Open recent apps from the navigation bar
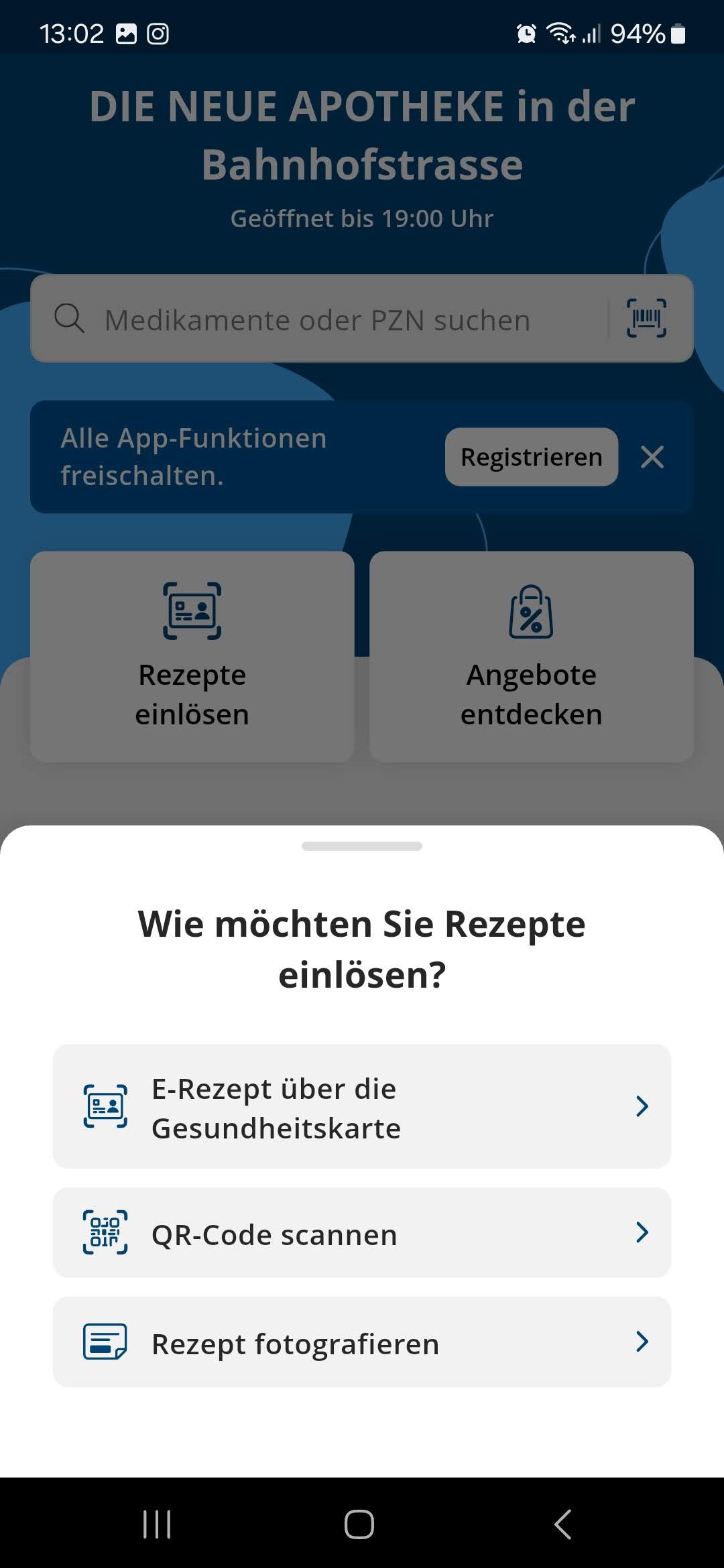 157,1524
